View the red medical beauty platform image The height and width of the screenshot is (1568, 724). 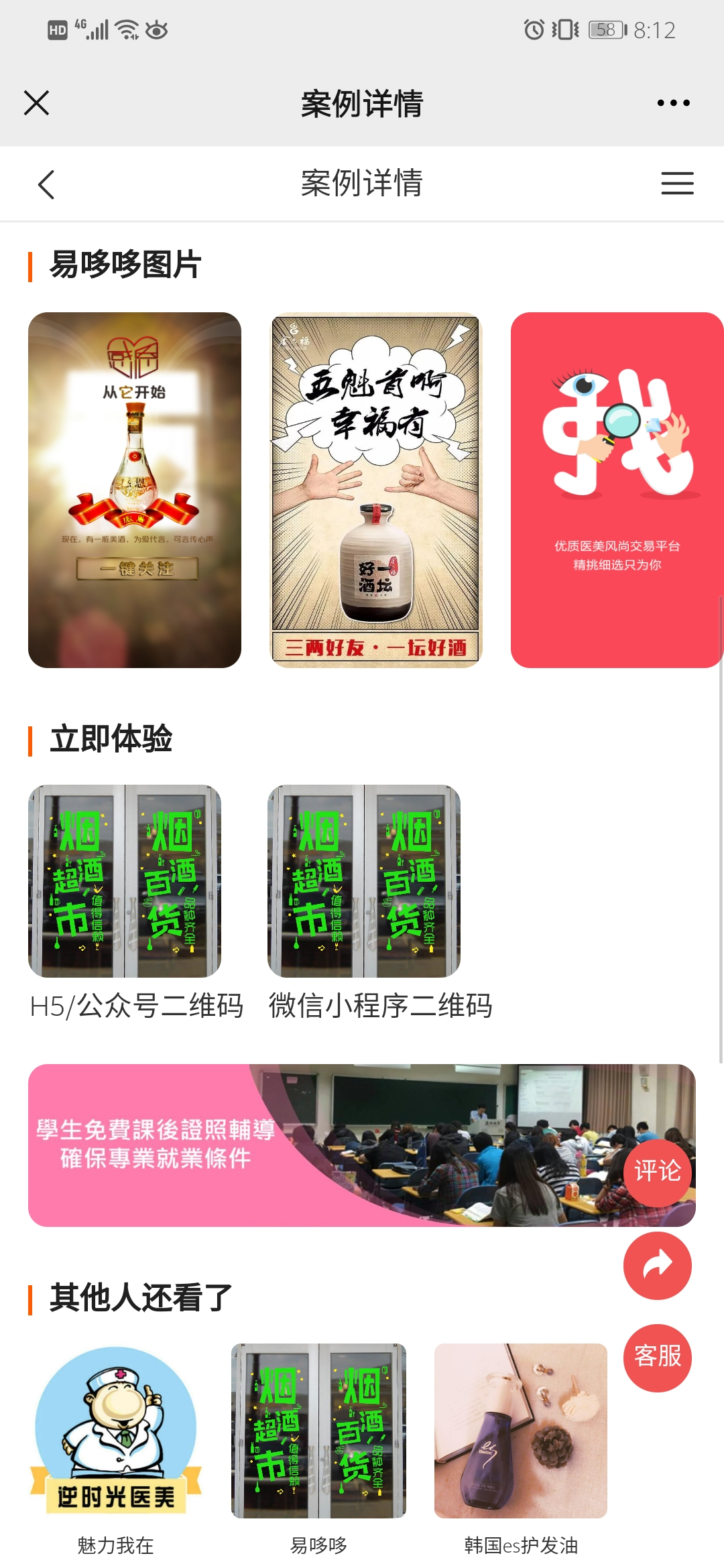617,490
